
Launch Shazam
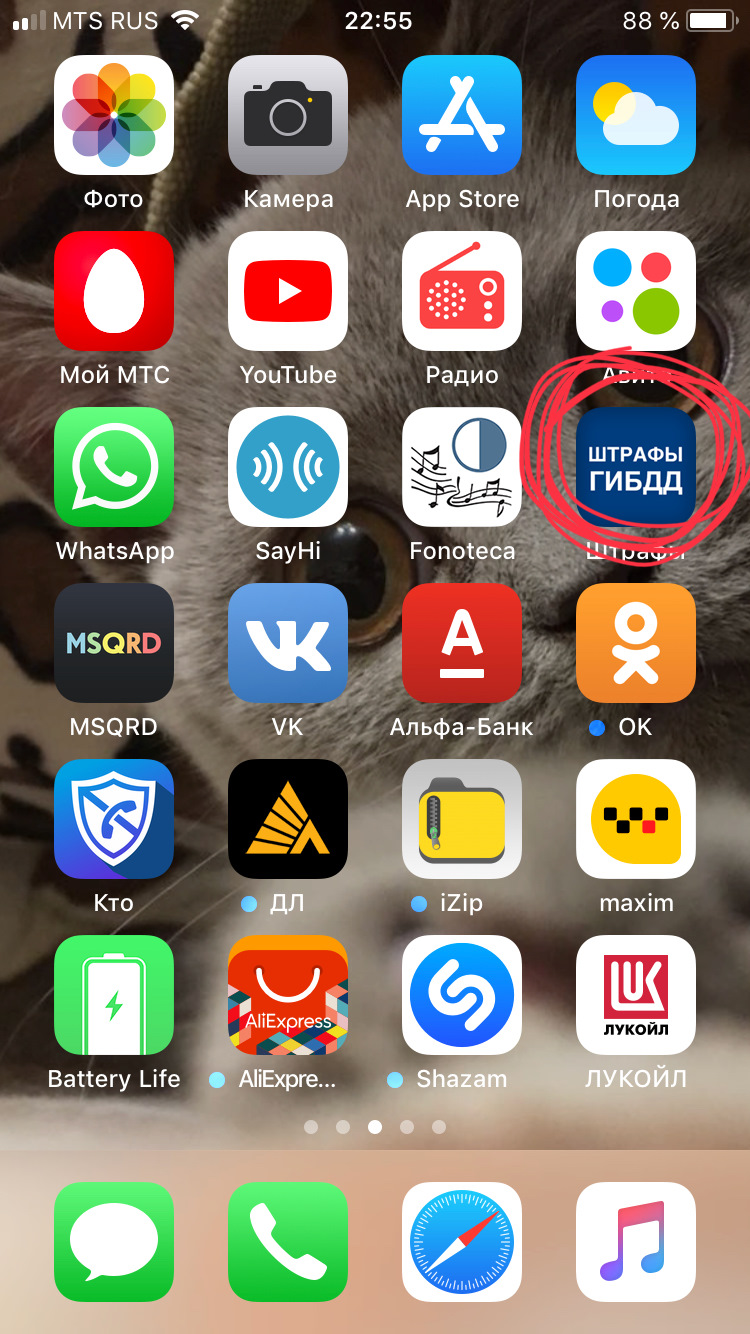coord(462,995)
